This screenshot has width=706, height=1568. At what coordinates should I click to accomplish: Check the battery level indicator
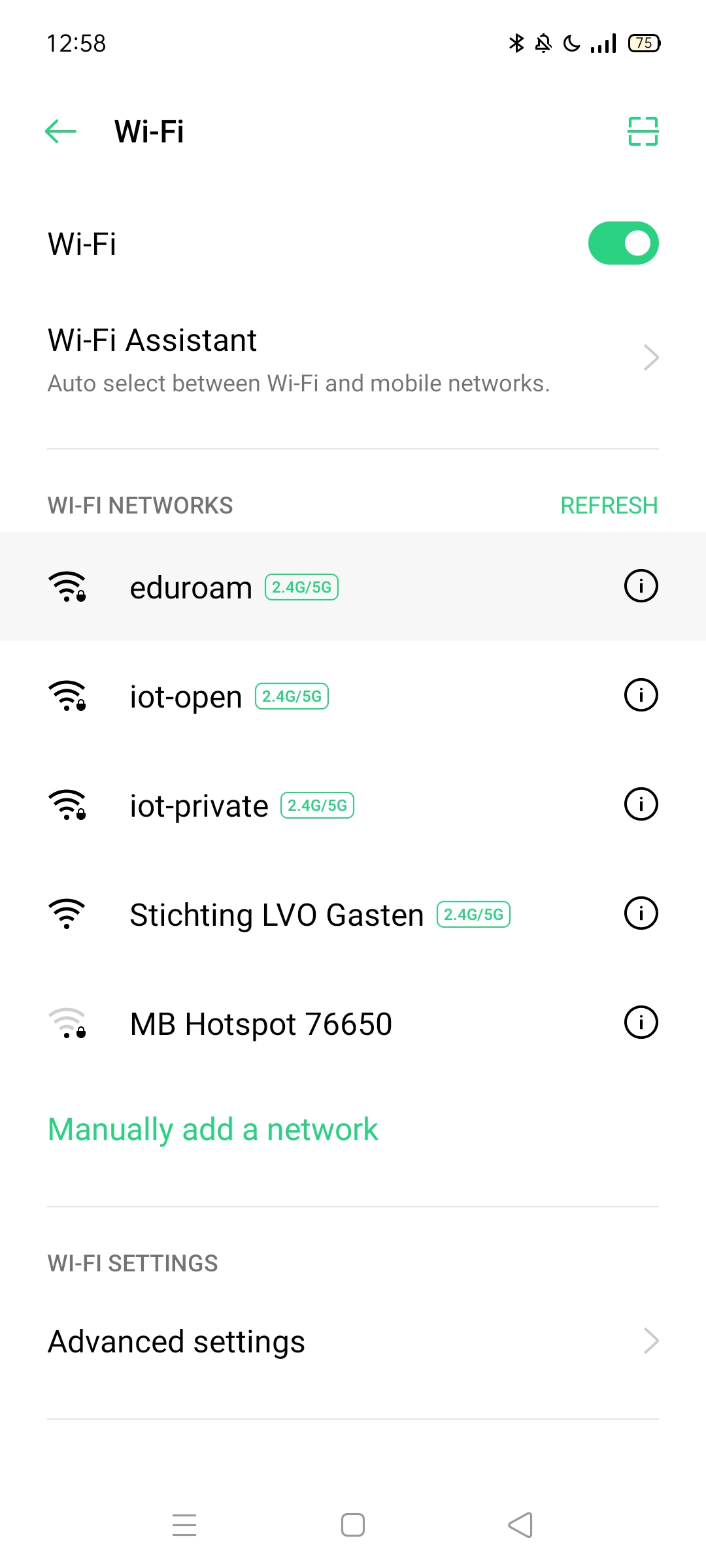[645, 42]
